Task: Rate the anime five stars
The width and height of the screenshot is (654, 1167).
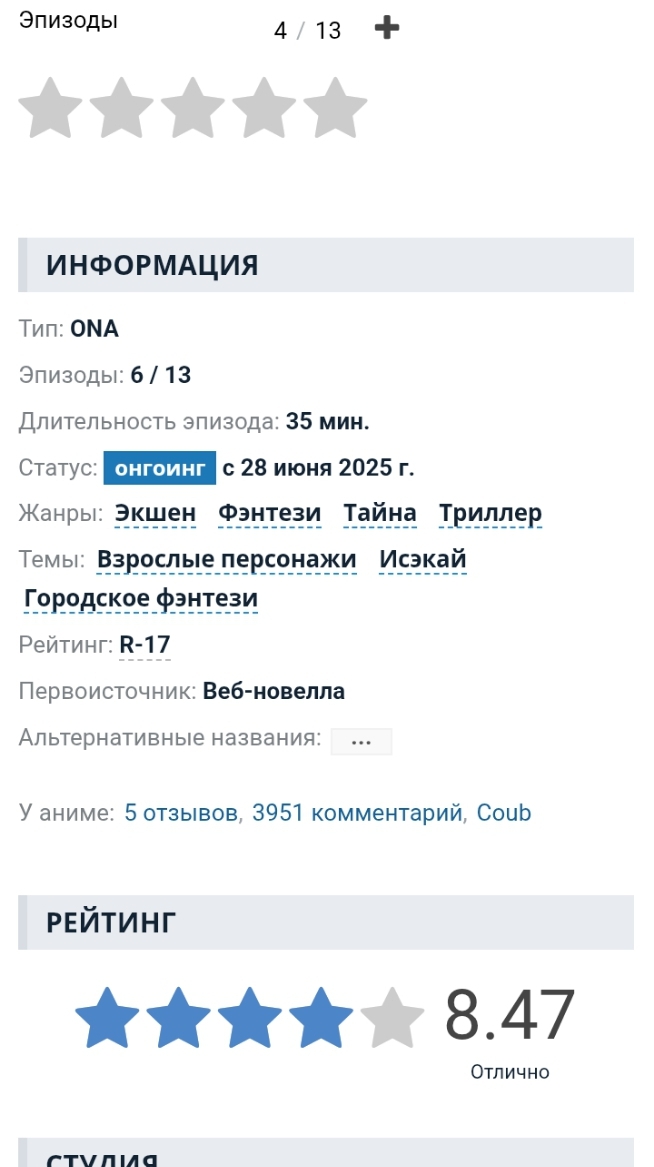Action: pyautogui.click(x=335, y=109)
